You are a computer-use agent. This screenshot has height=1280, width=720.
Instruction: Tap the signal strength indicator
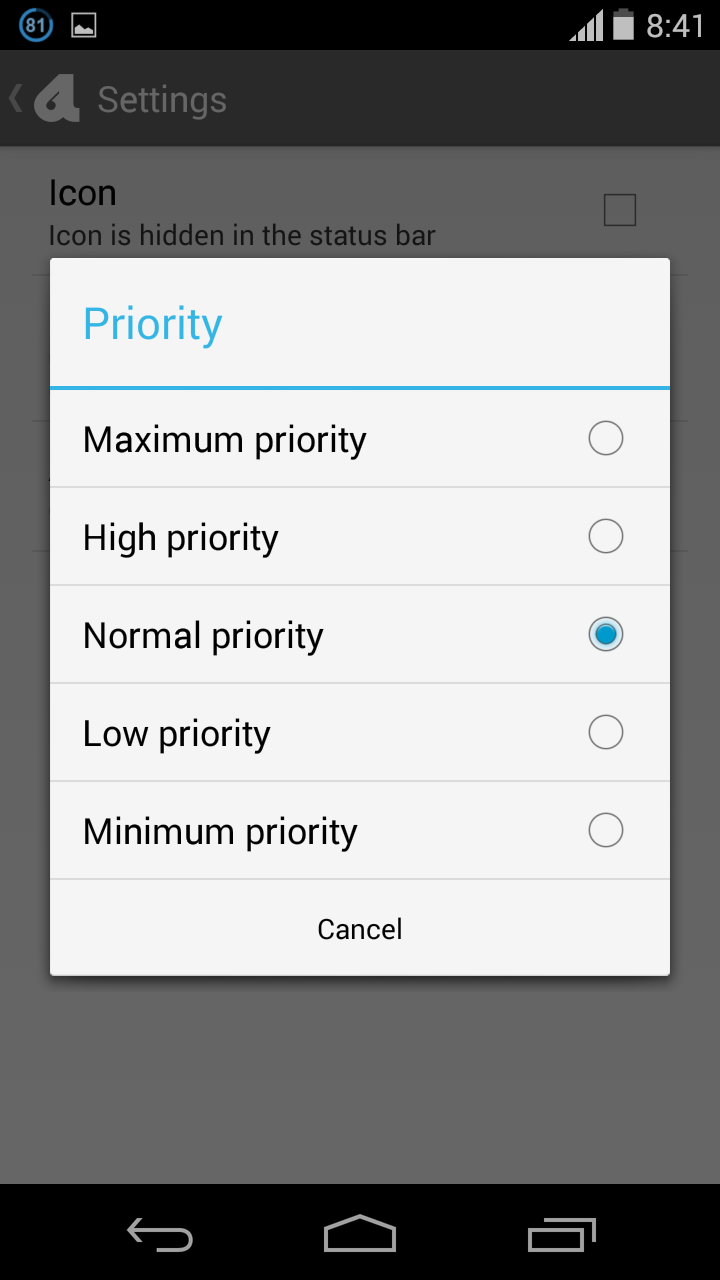585,24
